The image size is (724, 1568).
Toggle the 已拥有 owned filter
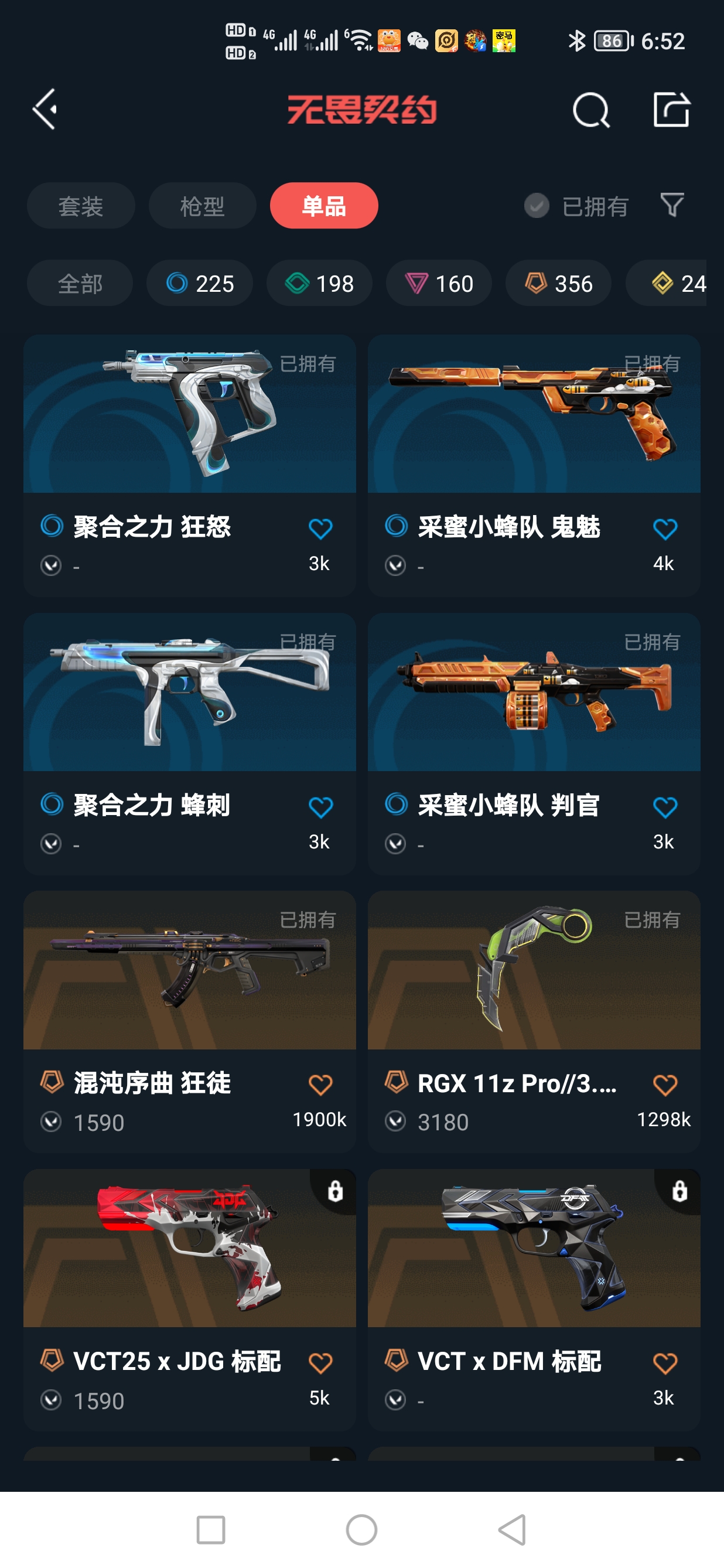pos(576,206)
